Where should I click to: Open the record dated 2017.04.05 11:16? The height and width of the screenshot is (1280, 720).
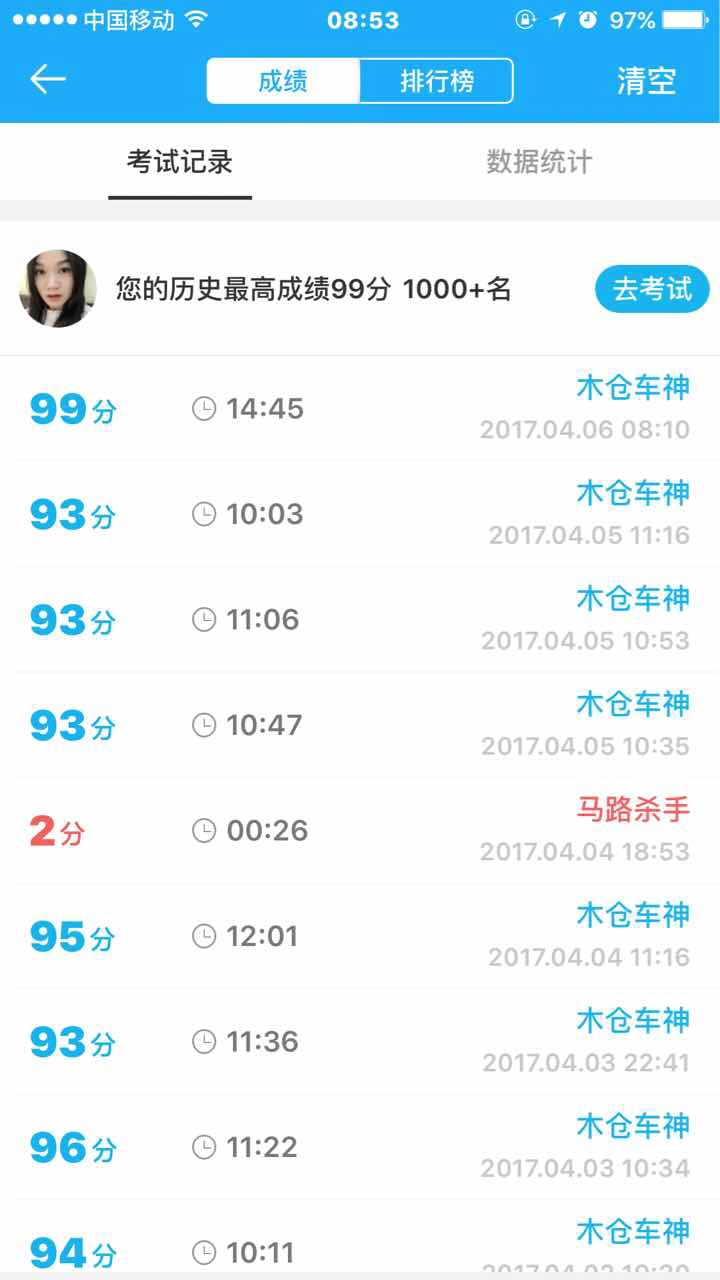[360, 514]
